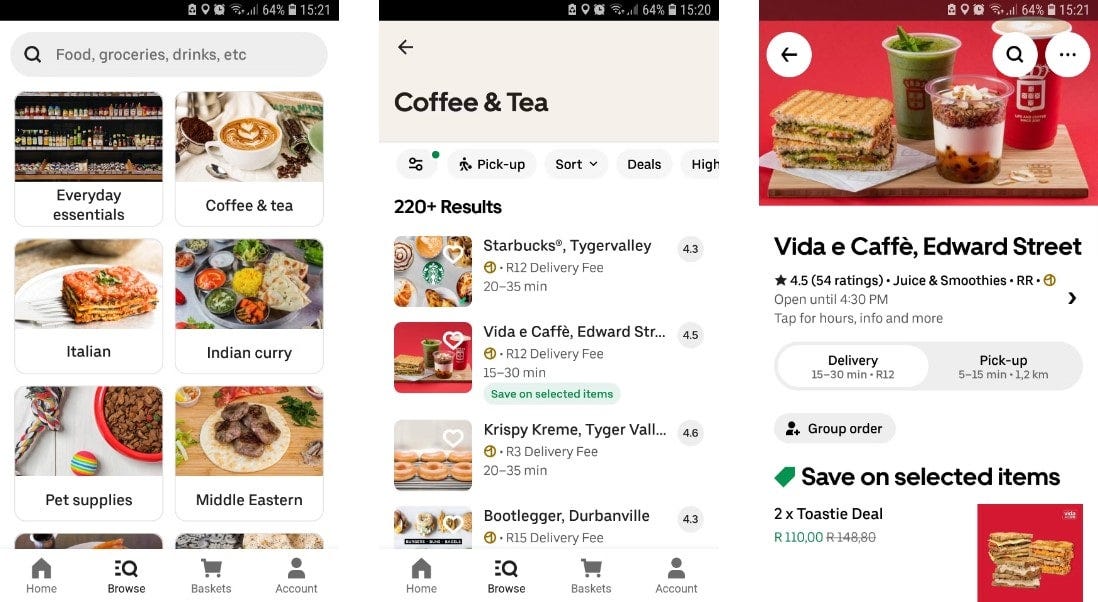This screenshot has width=1098, height=602.
Task: Open the Everyday essentials category
Action: pos(88,159)
